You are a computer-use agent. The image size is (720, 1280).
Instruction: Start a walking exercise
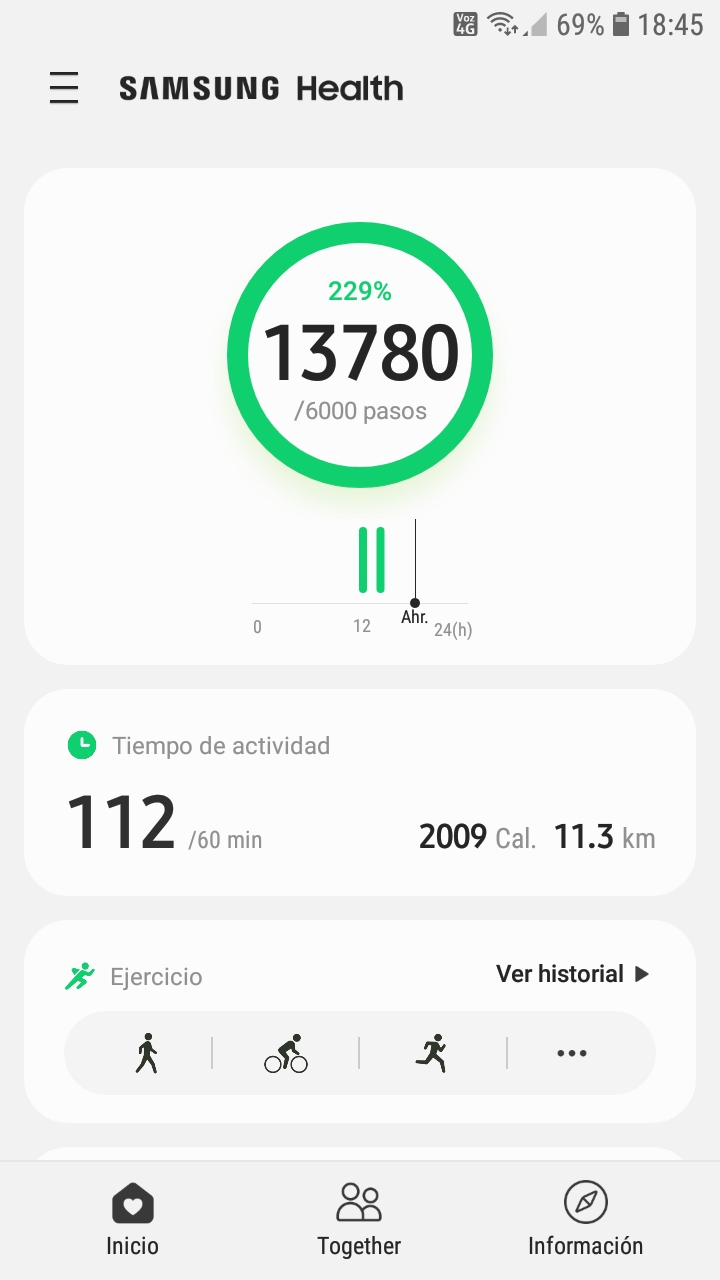click(x=147, y=1053)
